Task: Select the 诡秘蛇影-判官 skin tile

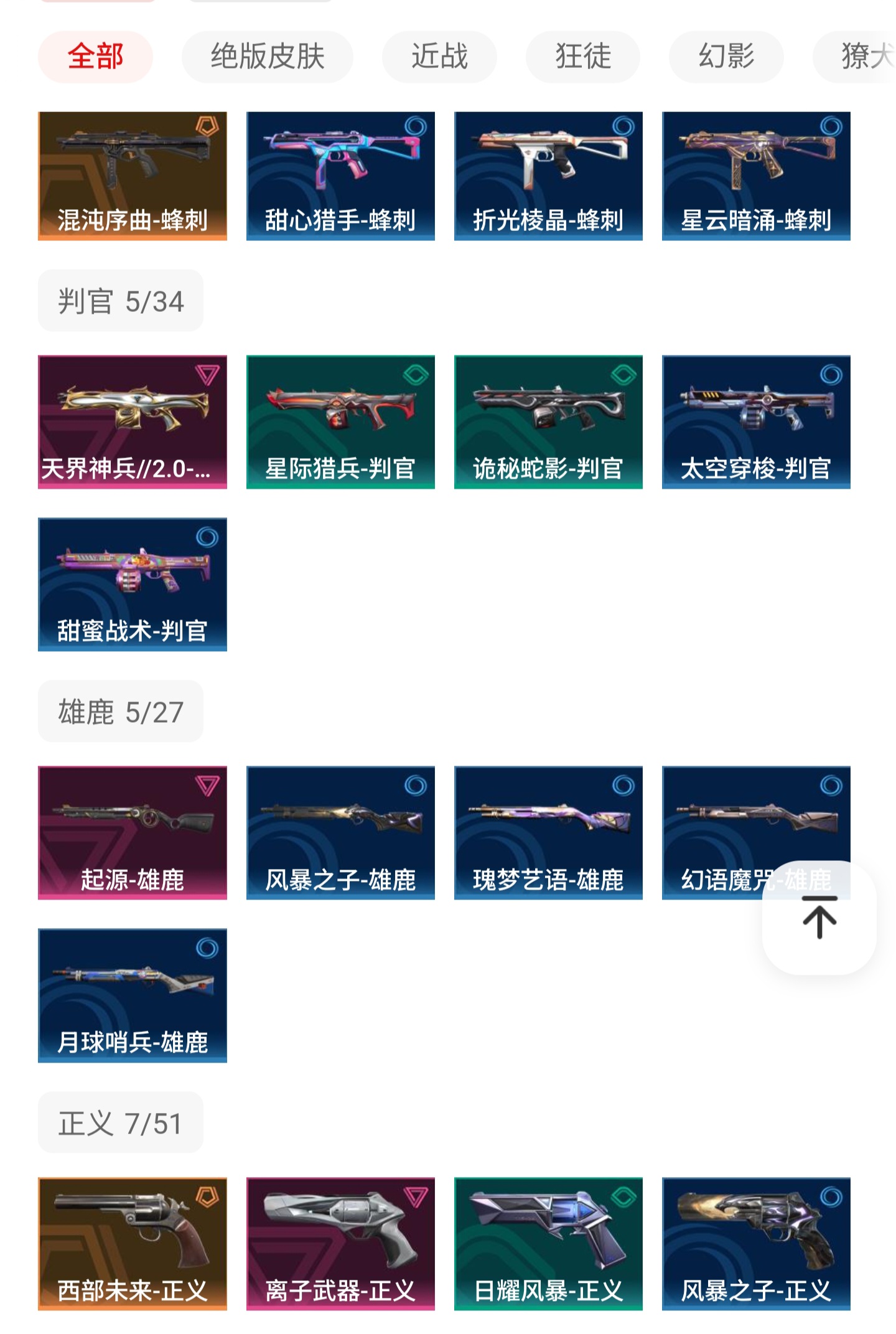Action: coord(548,421)
